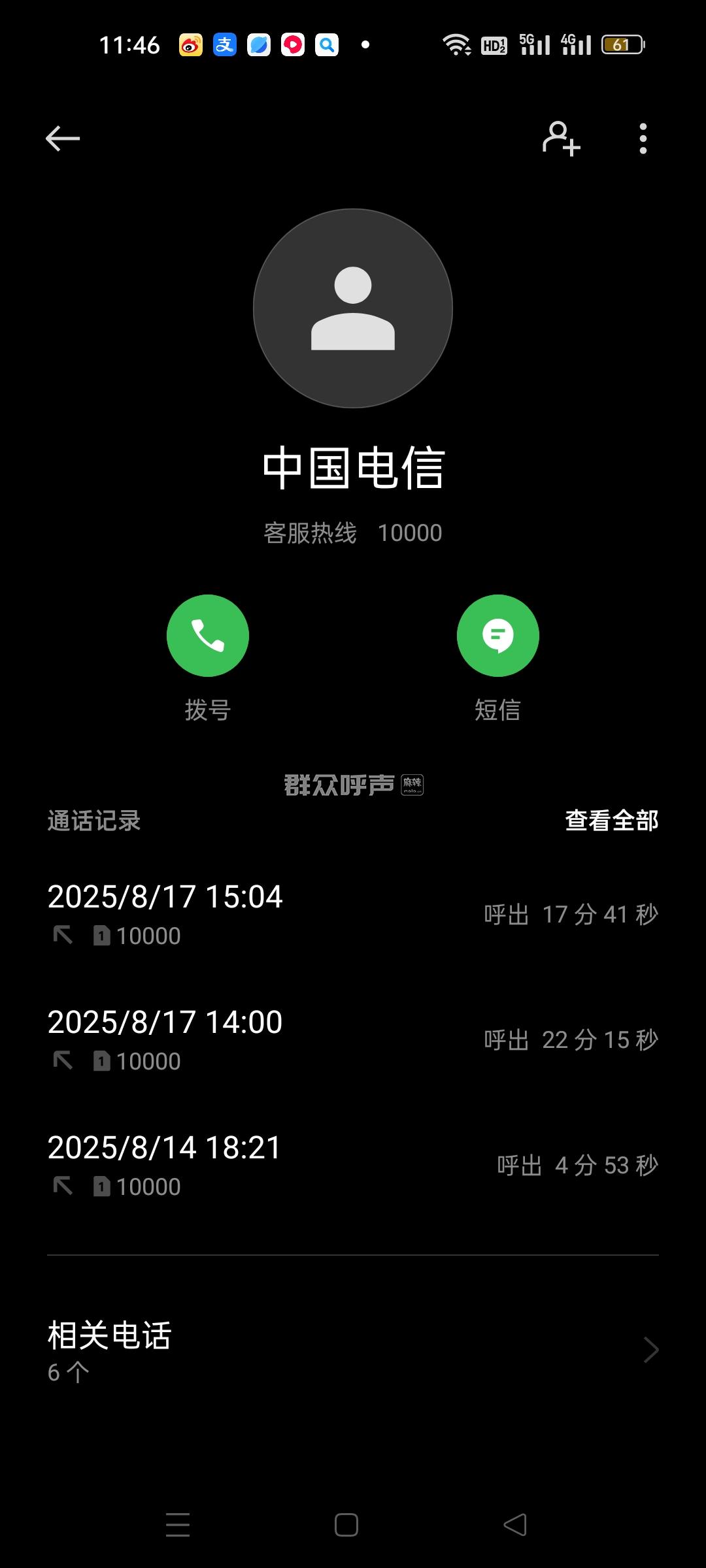
Task: Add this number as a new contact
Action: (561, 139)
